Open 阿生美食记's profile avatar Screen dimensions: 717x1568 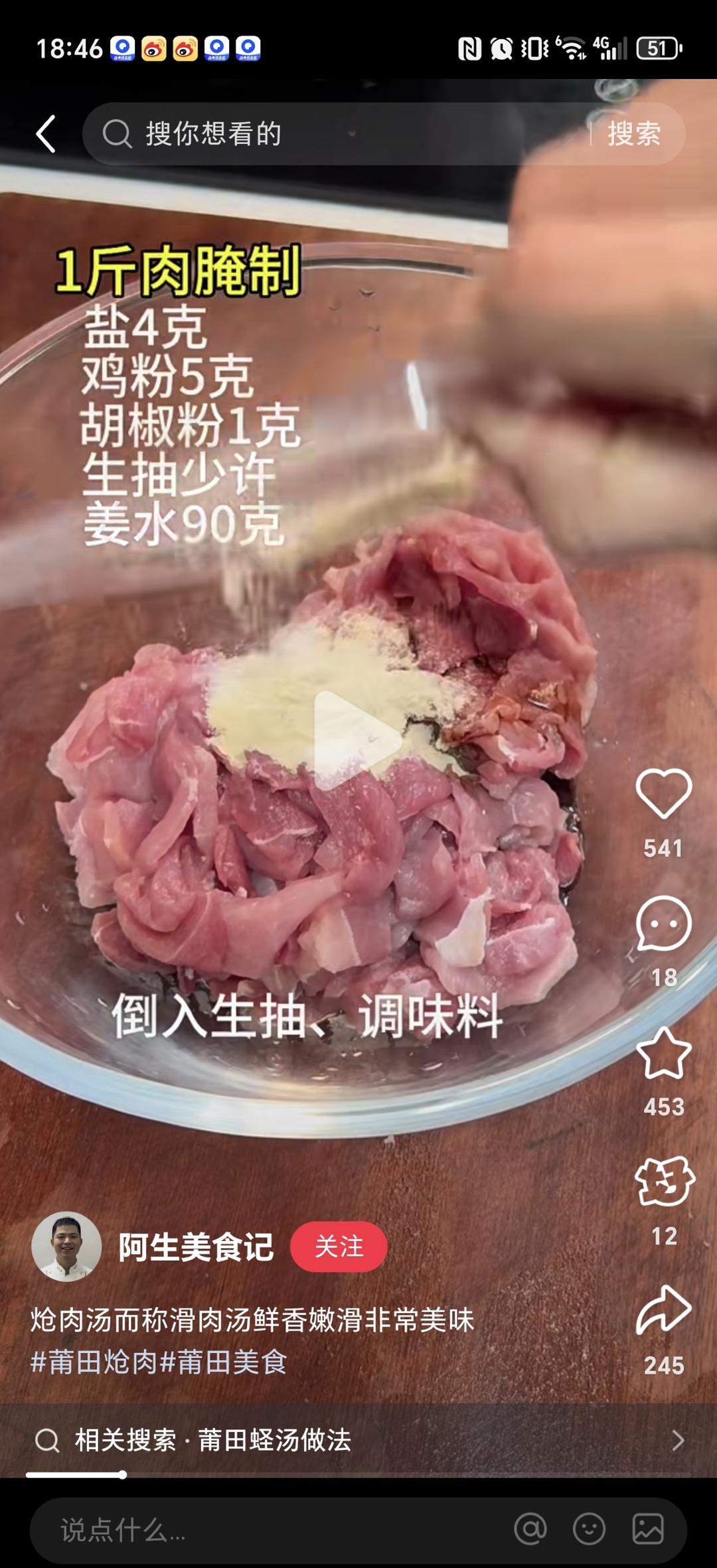pyautogui.click(x=66, y=1247)
